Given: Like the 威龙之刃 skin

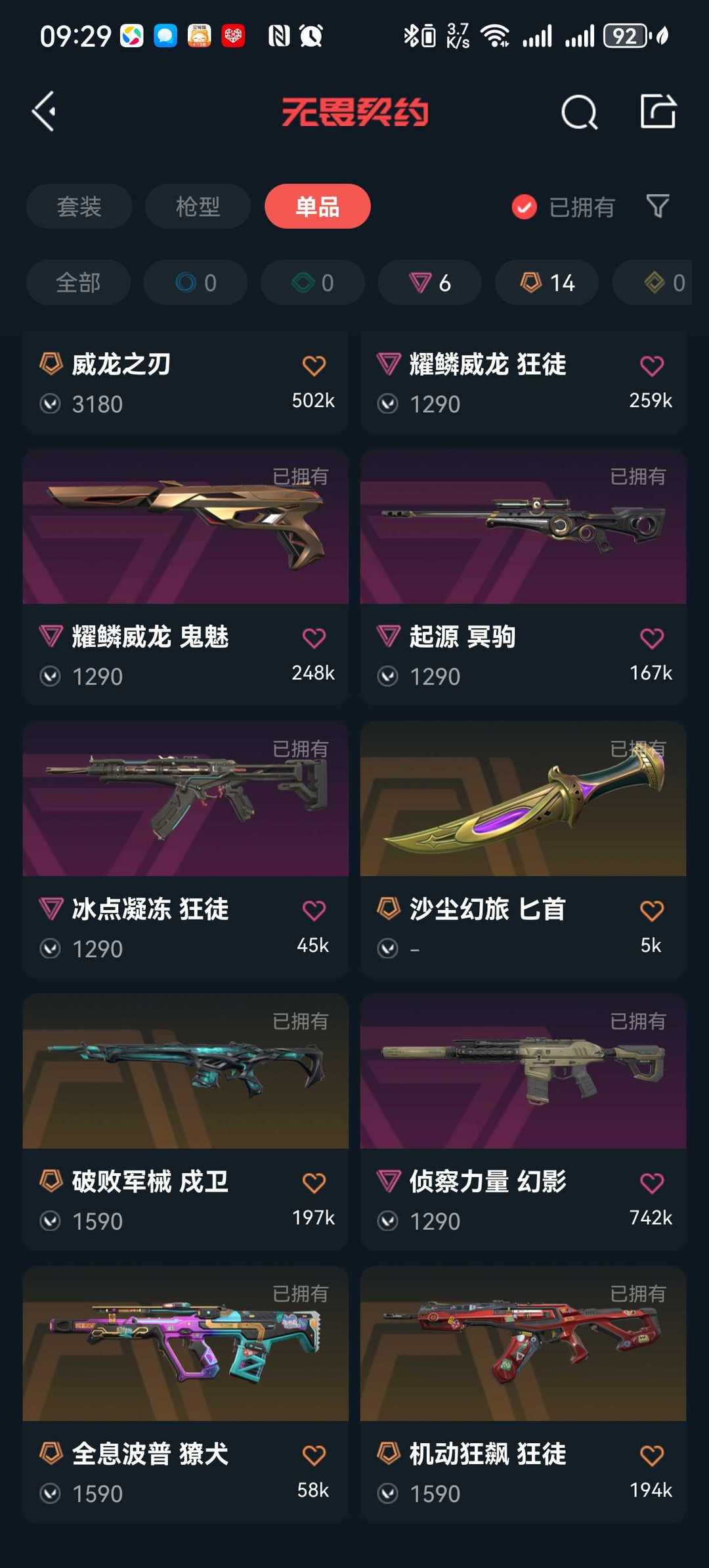Looking at the screenshot, I should [x=314, y=365].
